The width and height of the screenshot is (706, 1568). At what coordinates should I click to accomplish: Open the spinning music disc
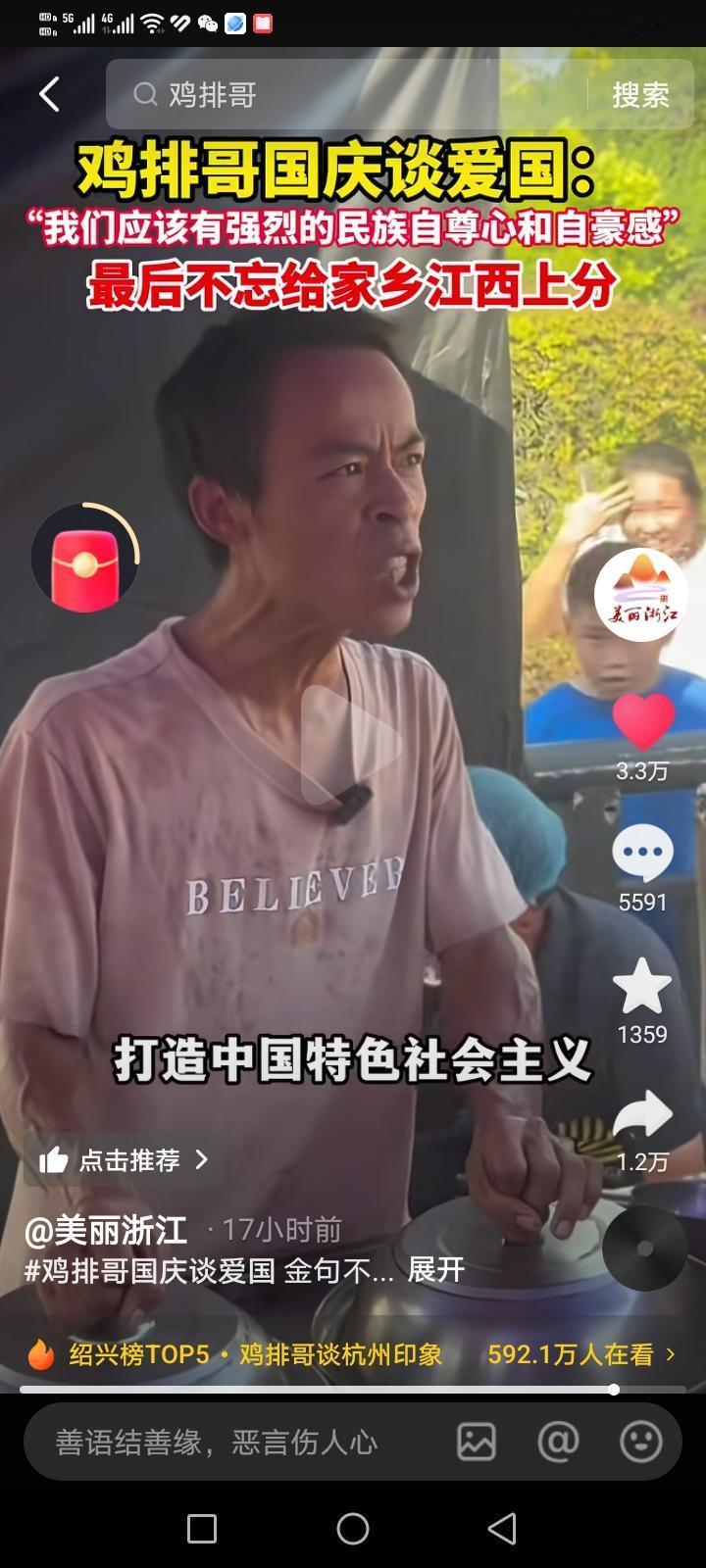pyautogui.click(x=644, y=1248)
